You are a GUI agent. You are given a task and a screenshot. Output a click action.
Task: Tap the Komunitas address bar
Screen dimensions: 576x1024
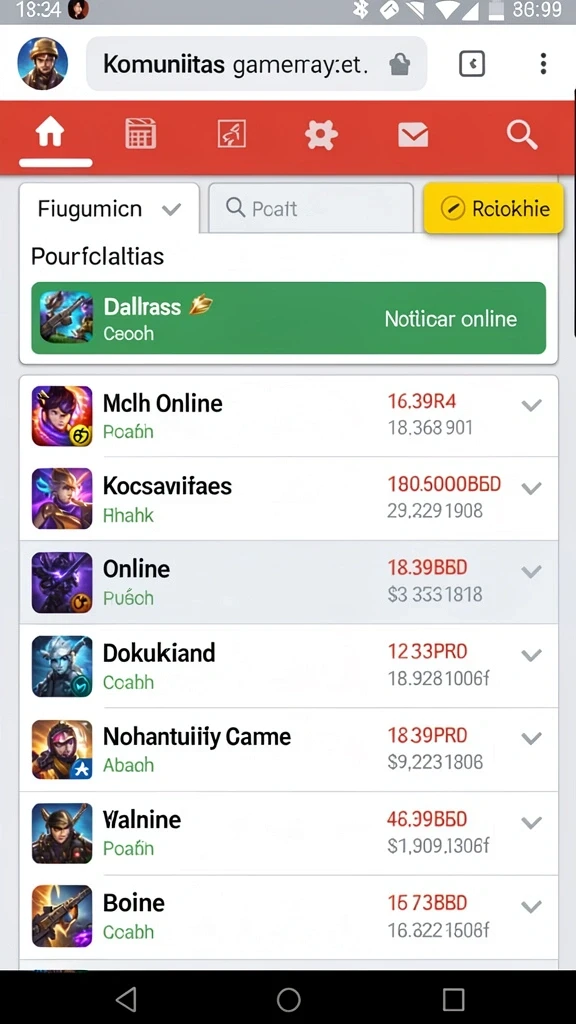256,63
